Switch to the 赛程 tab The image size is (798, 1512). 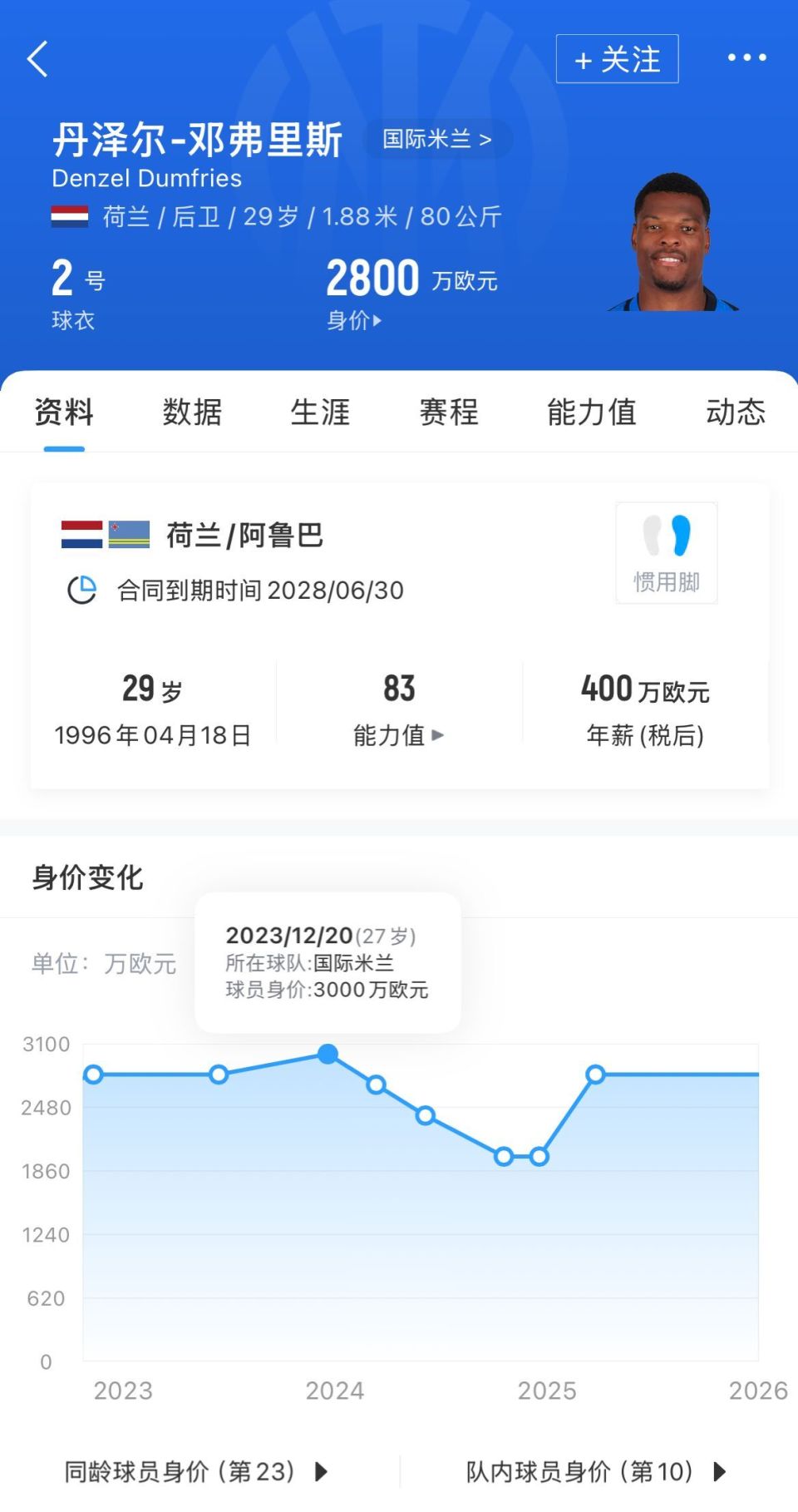coord(449,413)
